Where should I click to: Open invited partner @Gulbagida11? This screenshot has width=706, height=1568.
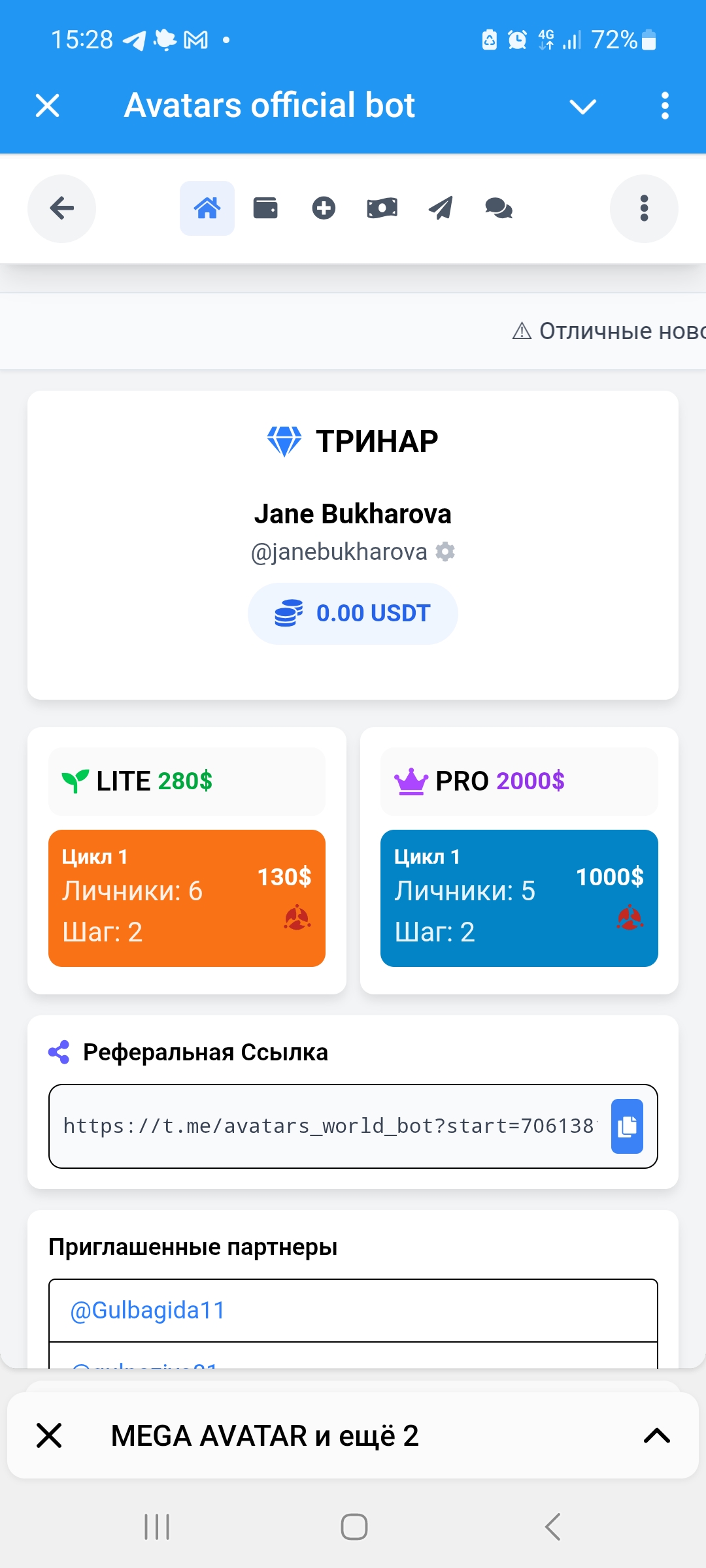[148, 1311]
